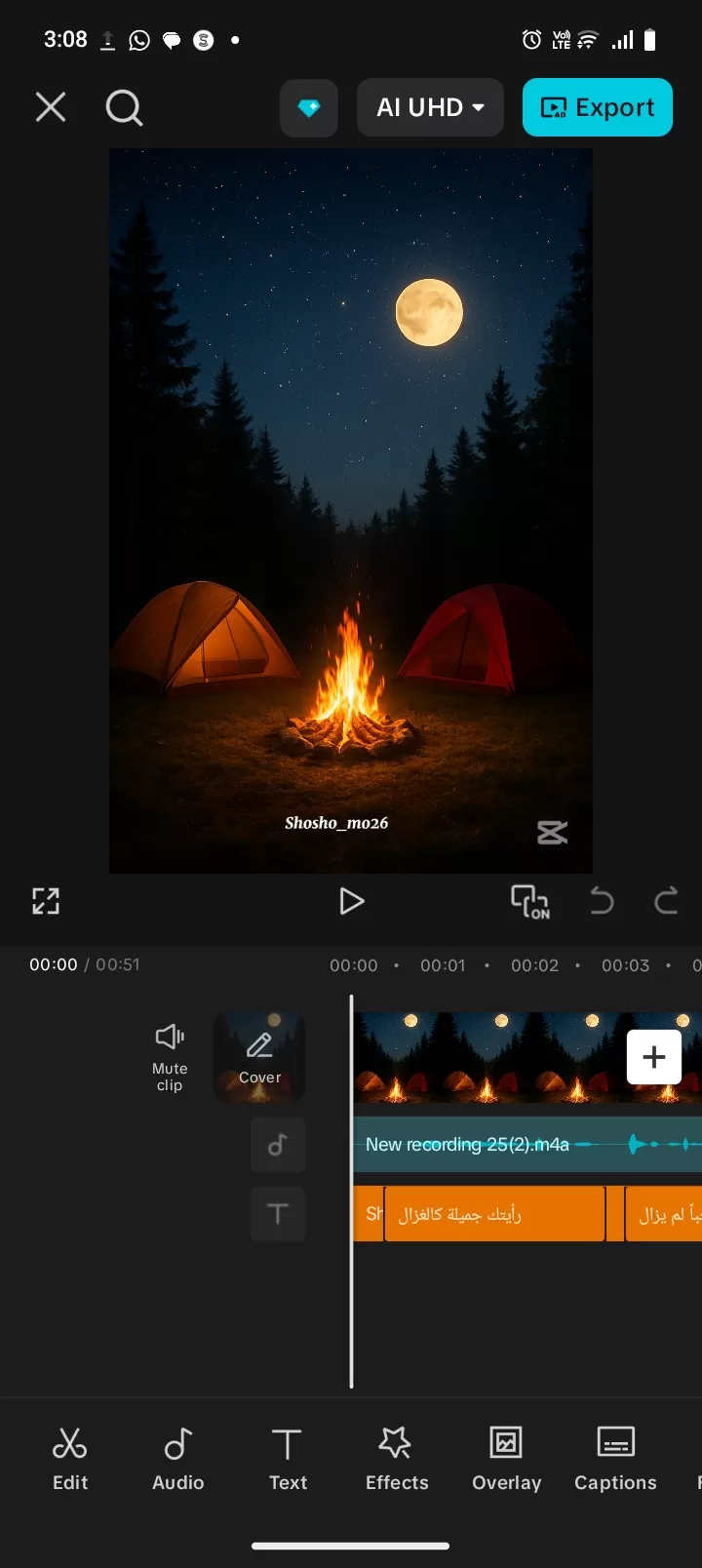
Task: Undo the last edit
Action: pyautogui.click(x=602, y=901)
